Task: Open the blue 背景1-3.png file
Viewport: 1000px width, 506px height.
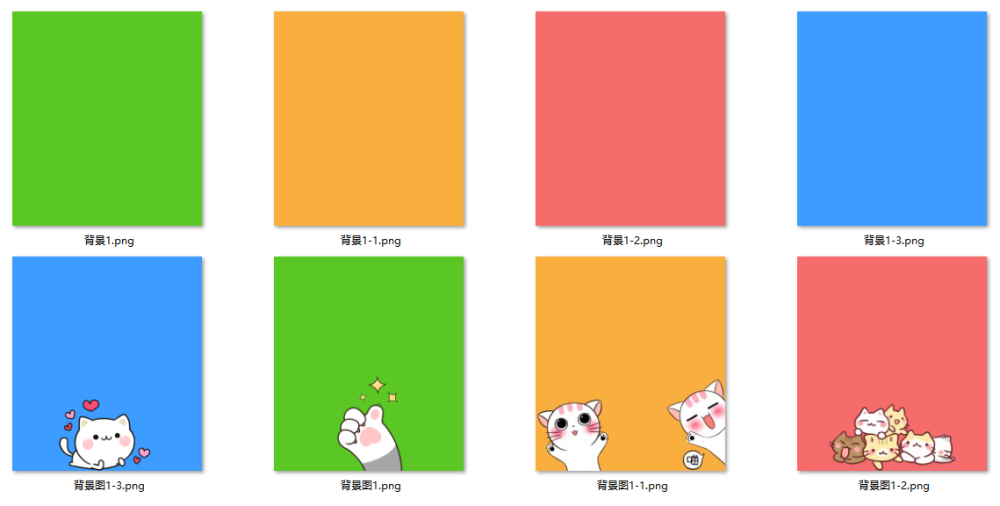Action: point(893,119)
